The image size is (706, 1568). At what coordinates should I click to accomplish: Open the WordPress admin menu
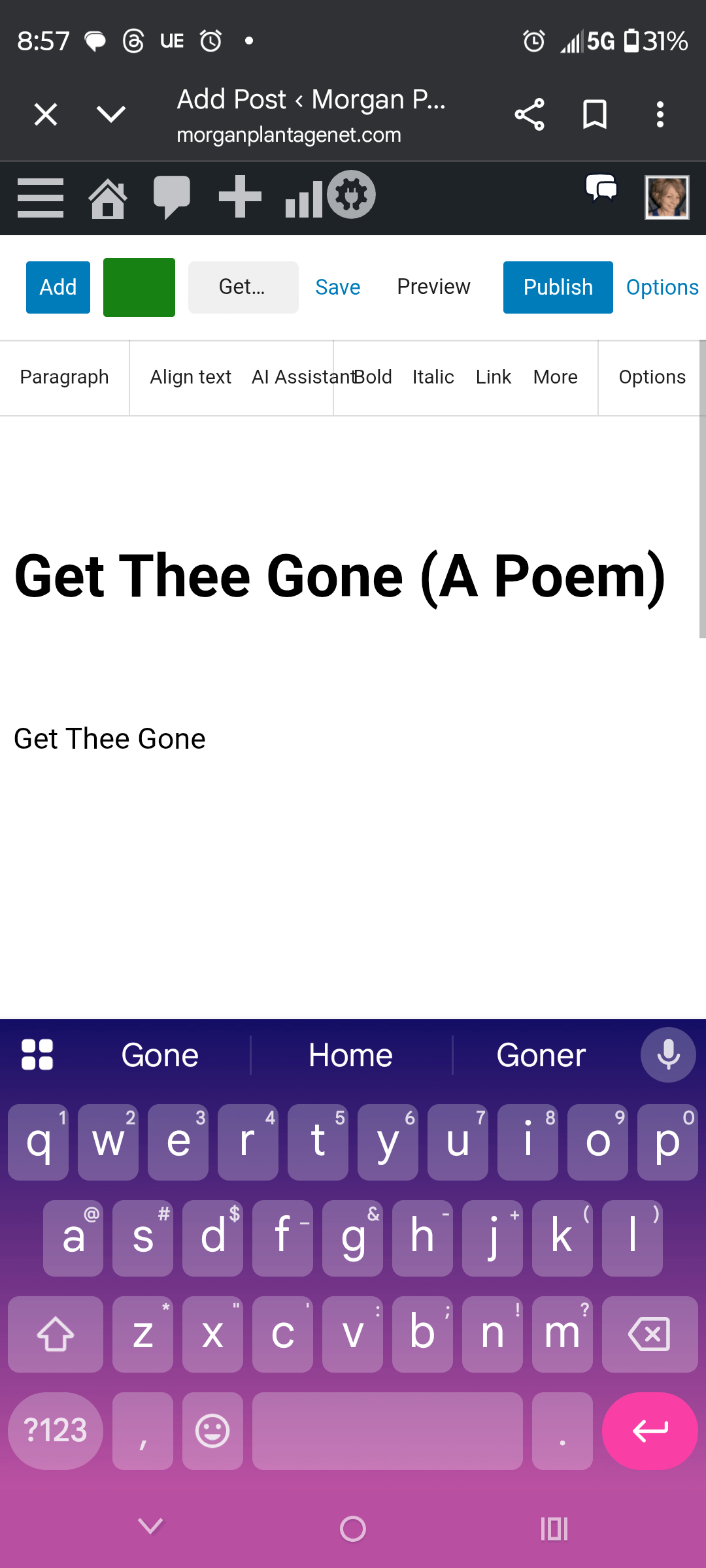pos(41,197)
